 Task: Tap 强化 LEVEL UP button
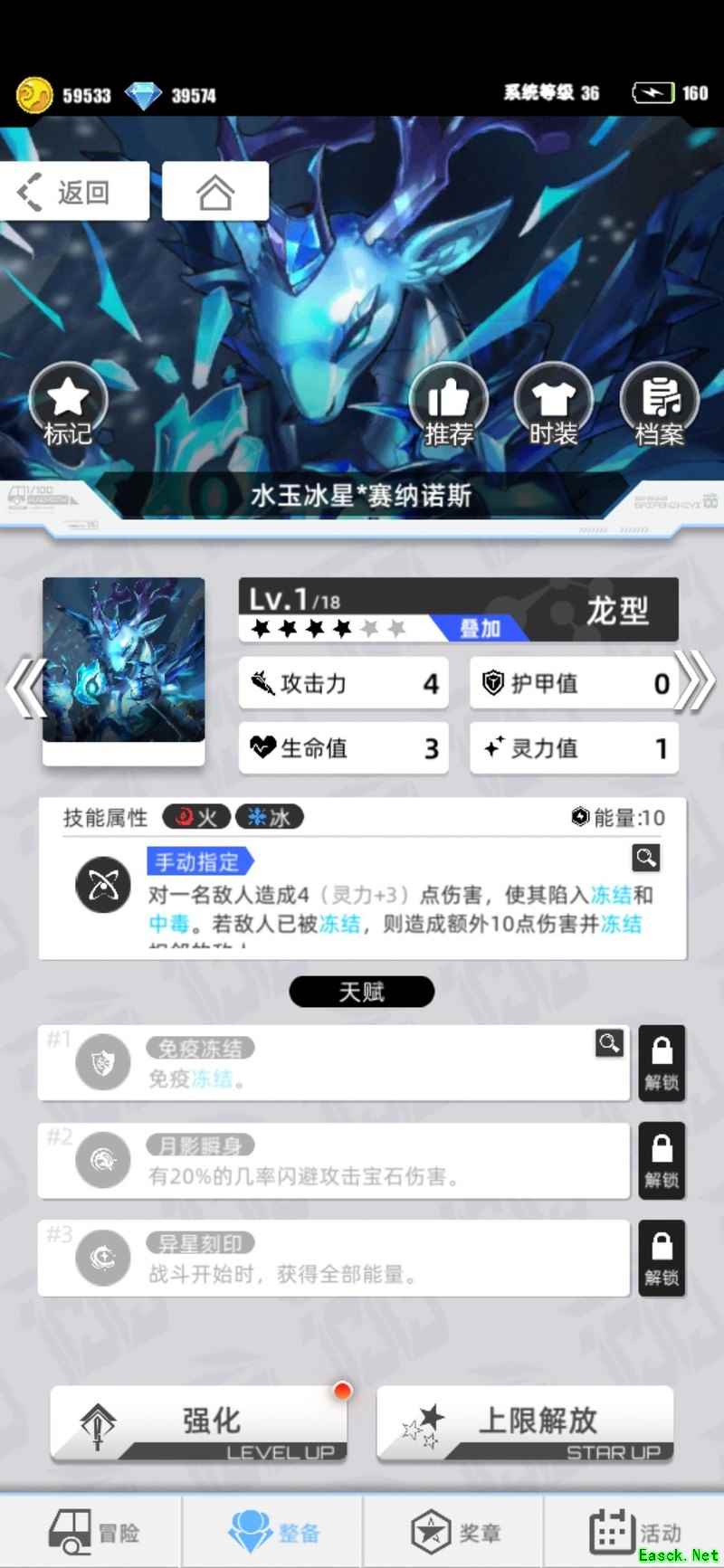tap(199, 1425)
